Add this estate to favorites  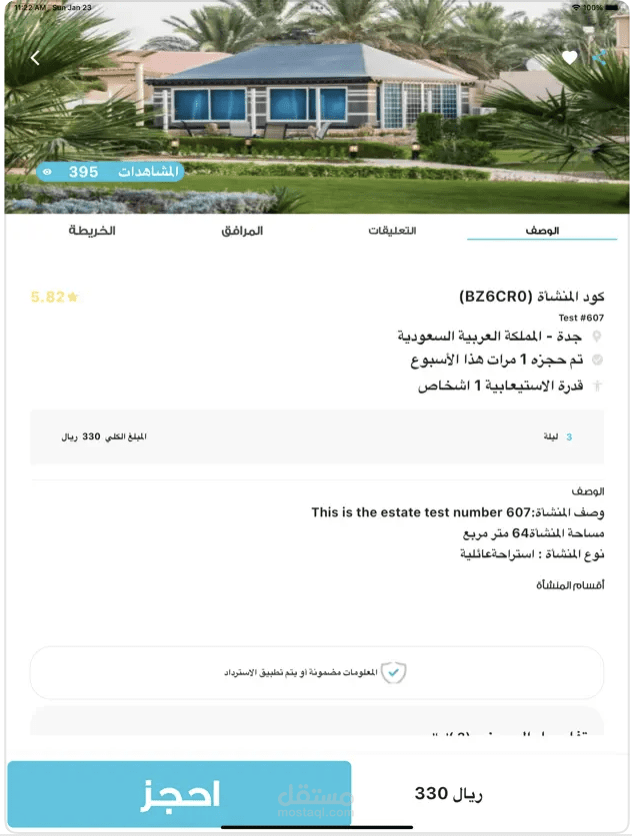pyautogui.click(x=569, y=58)
